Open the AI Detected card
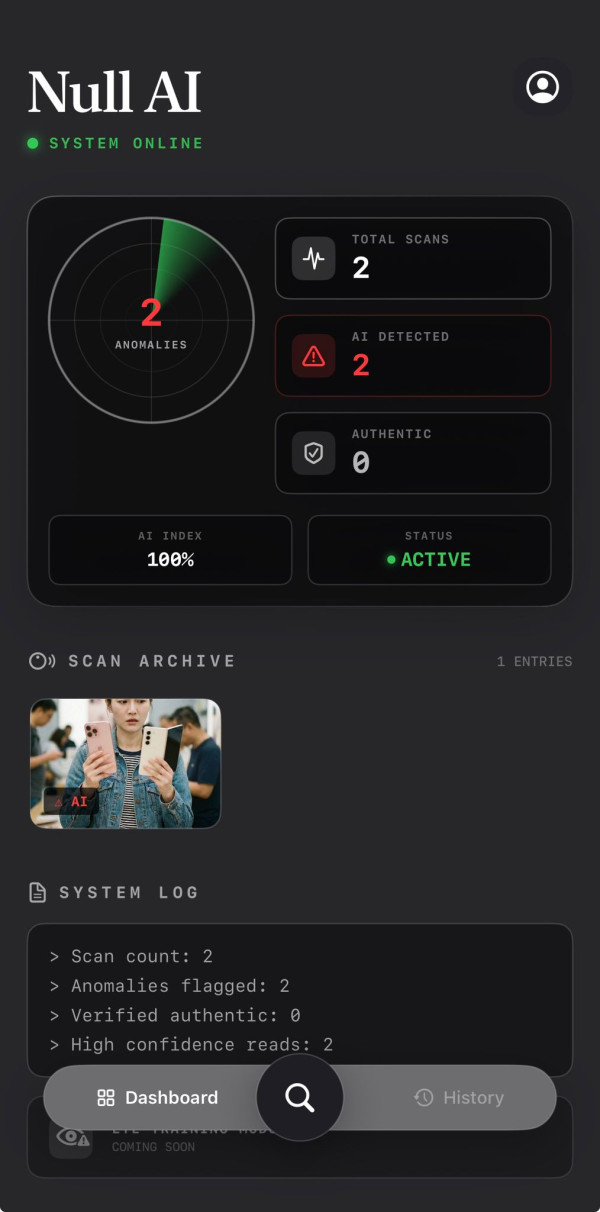This screenshot has width=600, height=1212. click(412, 356)
